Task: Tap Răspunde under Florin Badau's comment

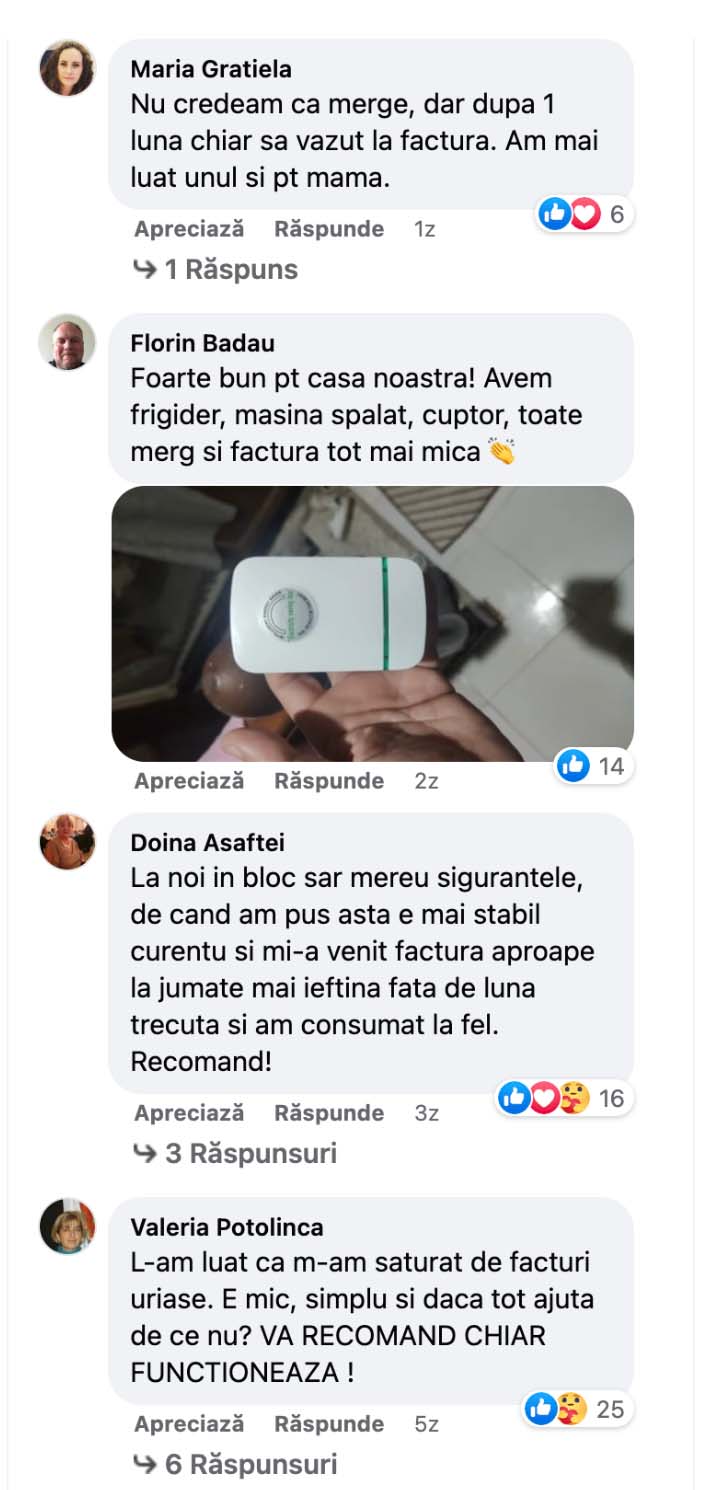Action: [329, 781]
